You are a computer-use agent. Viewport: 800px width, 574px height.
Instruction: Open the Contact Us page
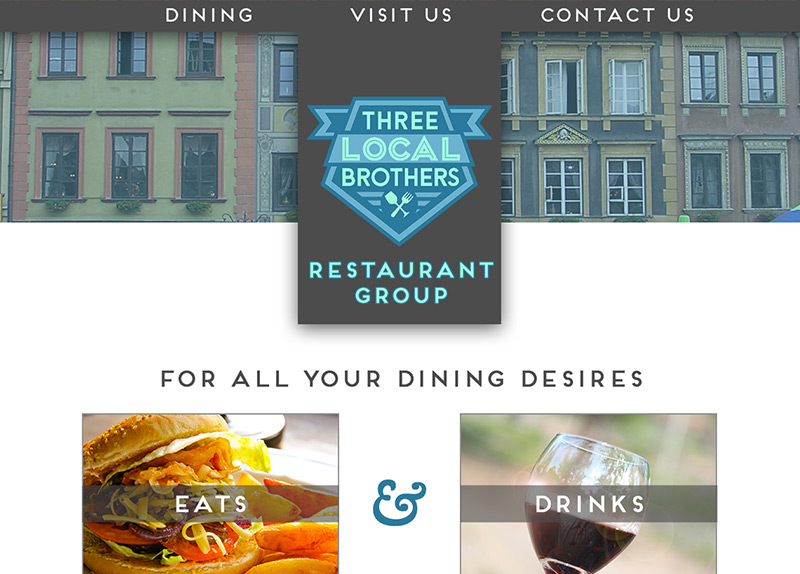click(x=617, y=15)
